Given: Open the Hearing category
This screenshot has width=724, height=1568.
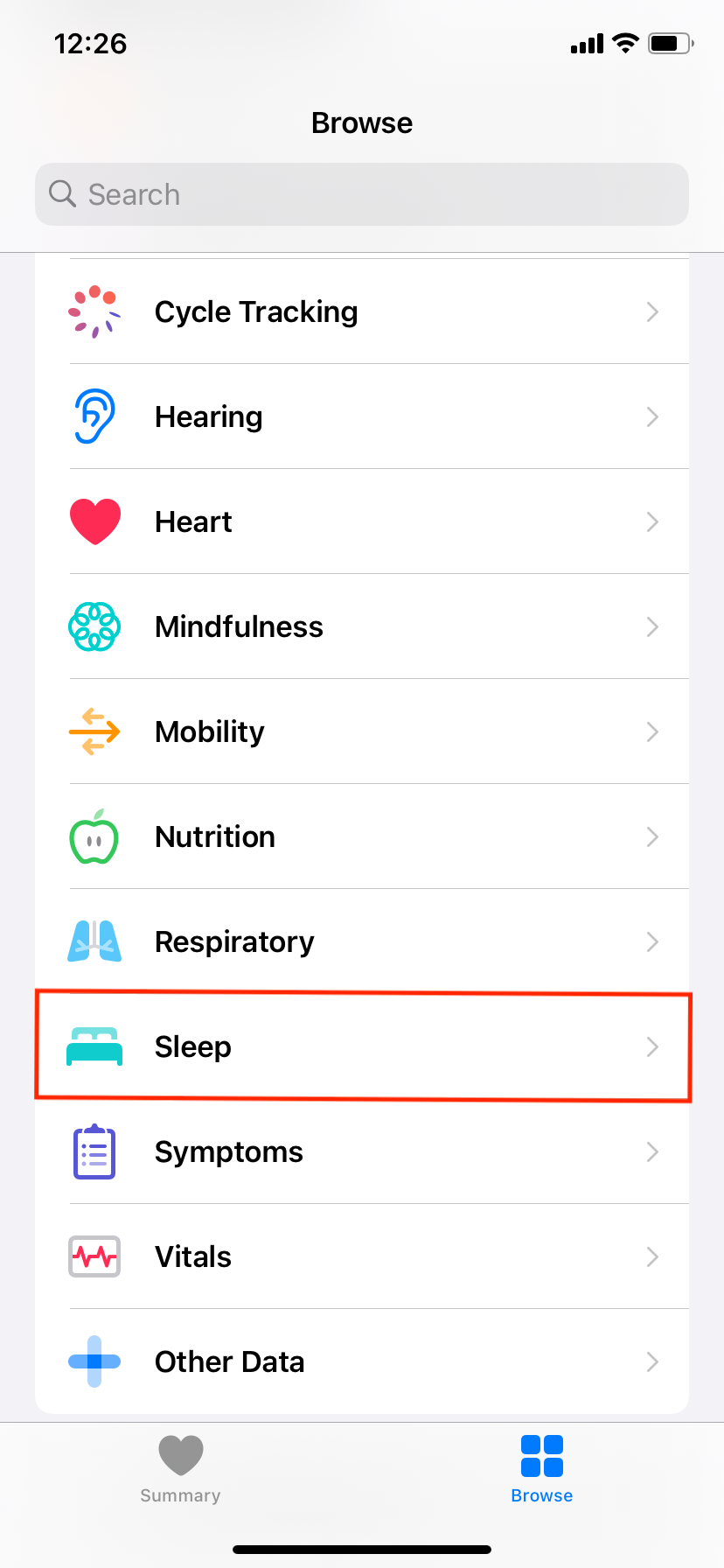Looking at the screenshot, I should coord(362,416).
